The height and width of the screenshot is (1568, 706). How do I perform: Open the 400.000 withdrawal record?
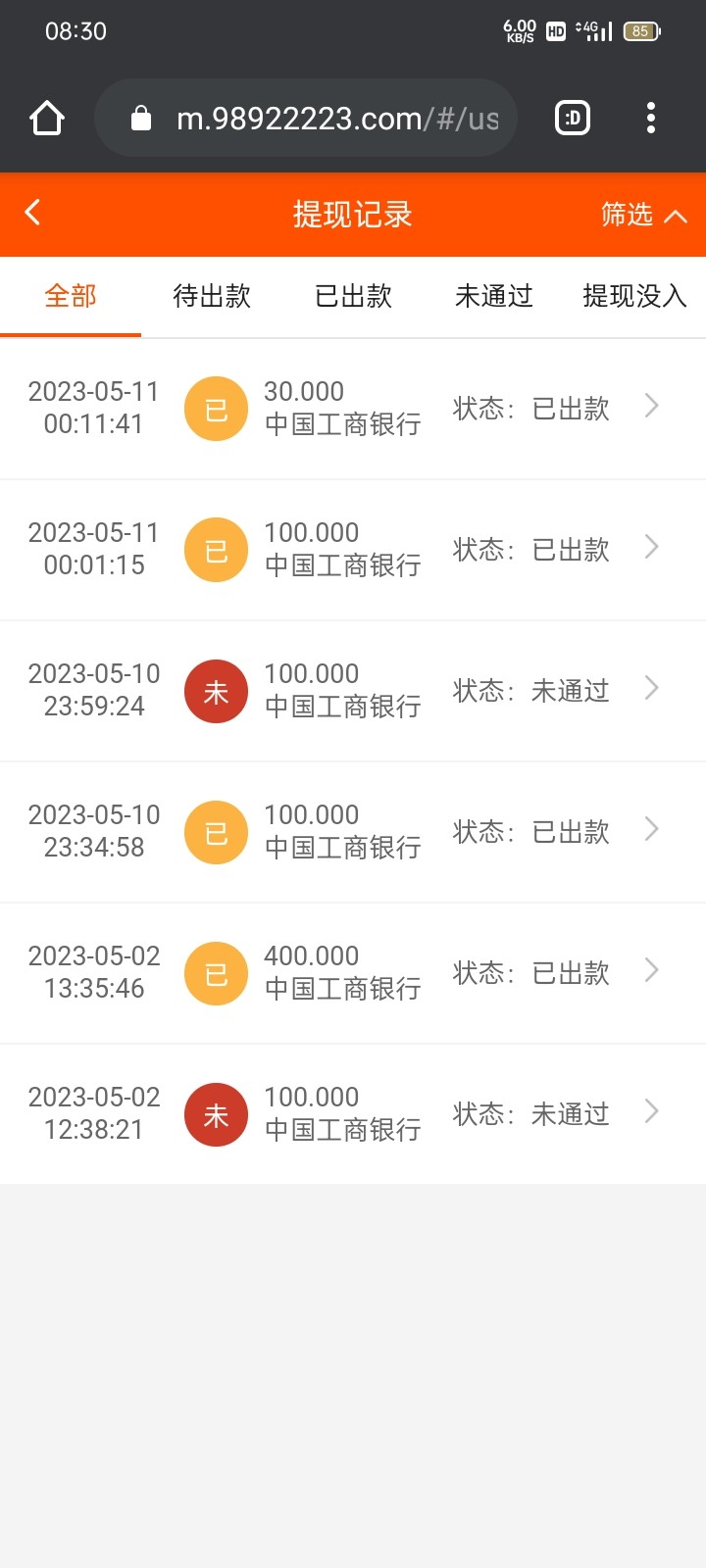pyautogui.click(x=353, y=973)
